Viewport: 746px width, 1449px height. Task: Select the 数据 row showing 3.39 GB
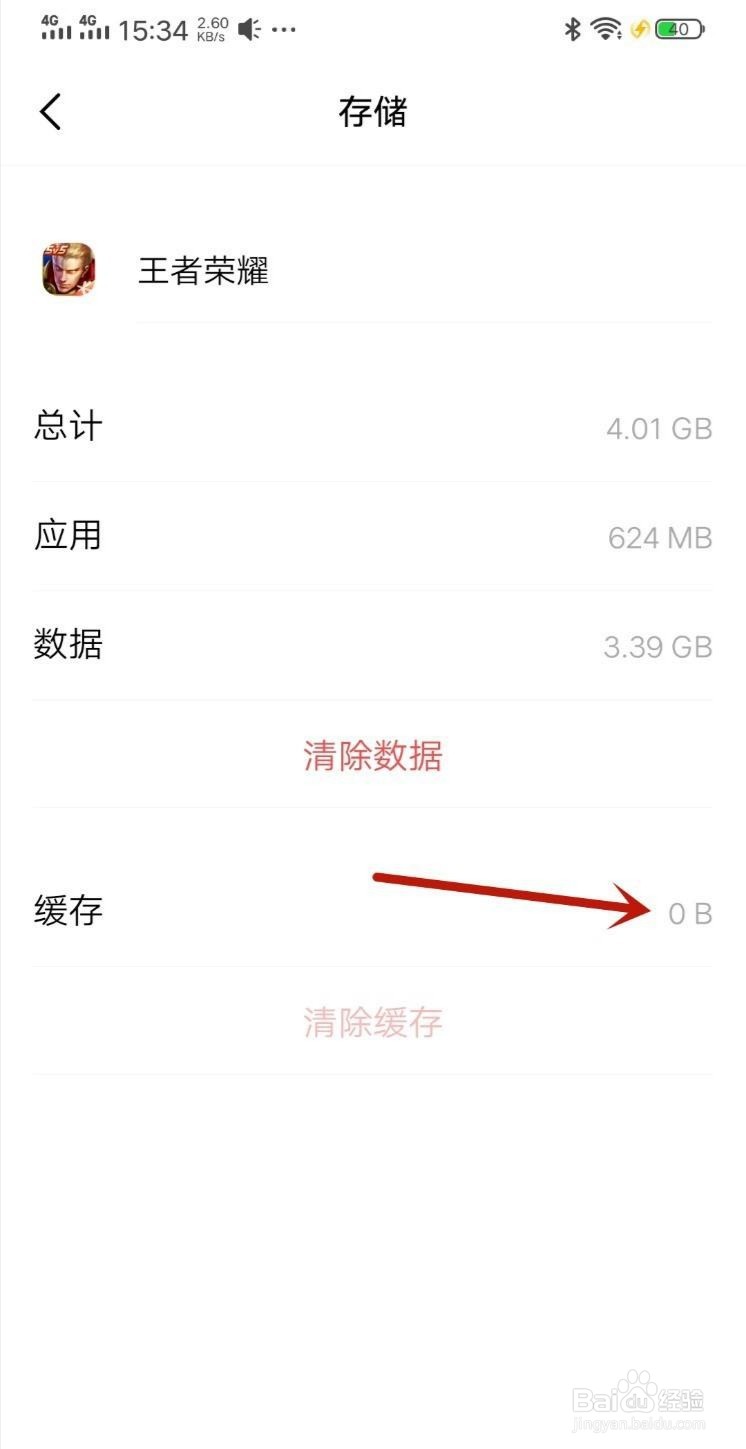[372, 646]
